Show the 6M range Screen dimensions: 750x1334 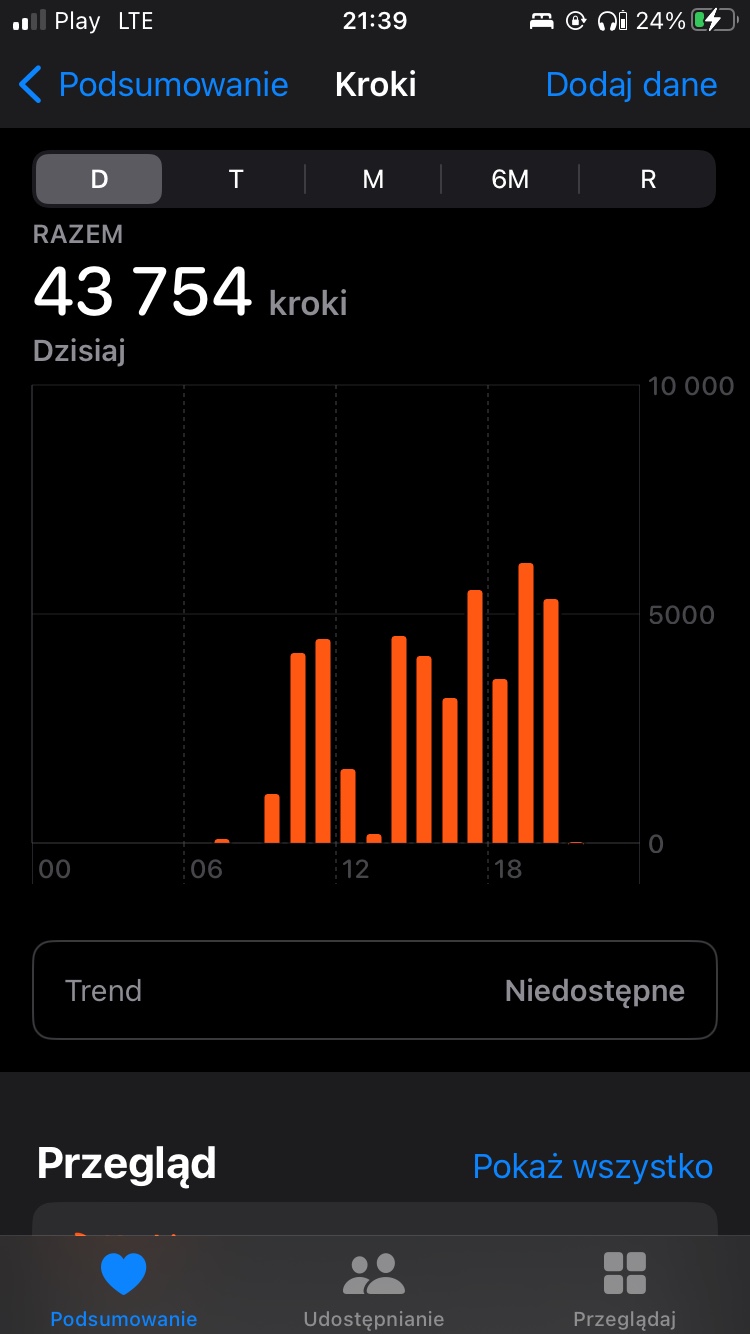click(510, 179)
